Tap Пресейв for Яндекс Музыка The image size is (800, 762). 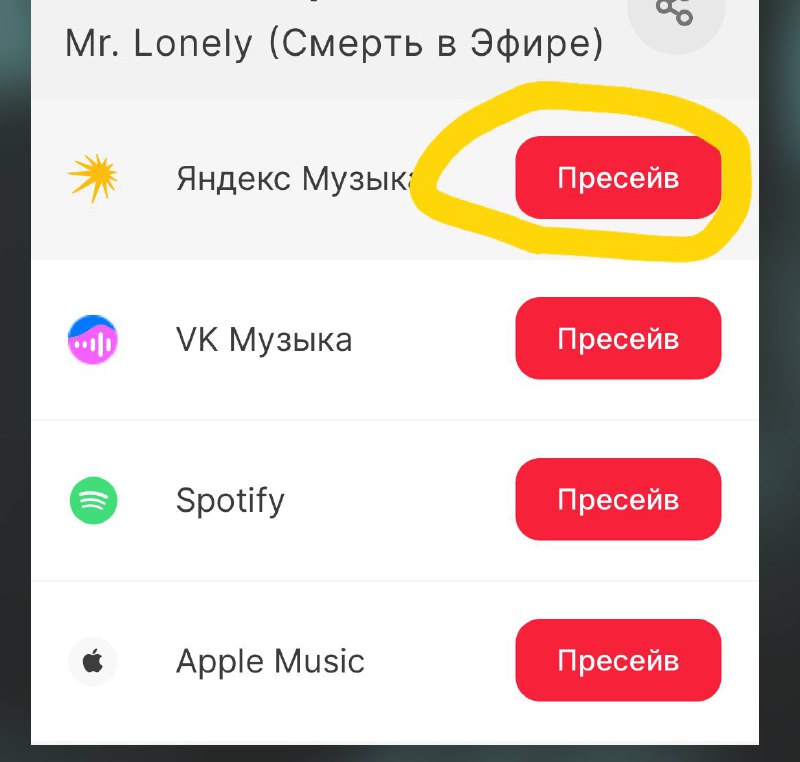click(x=618, y=177)
